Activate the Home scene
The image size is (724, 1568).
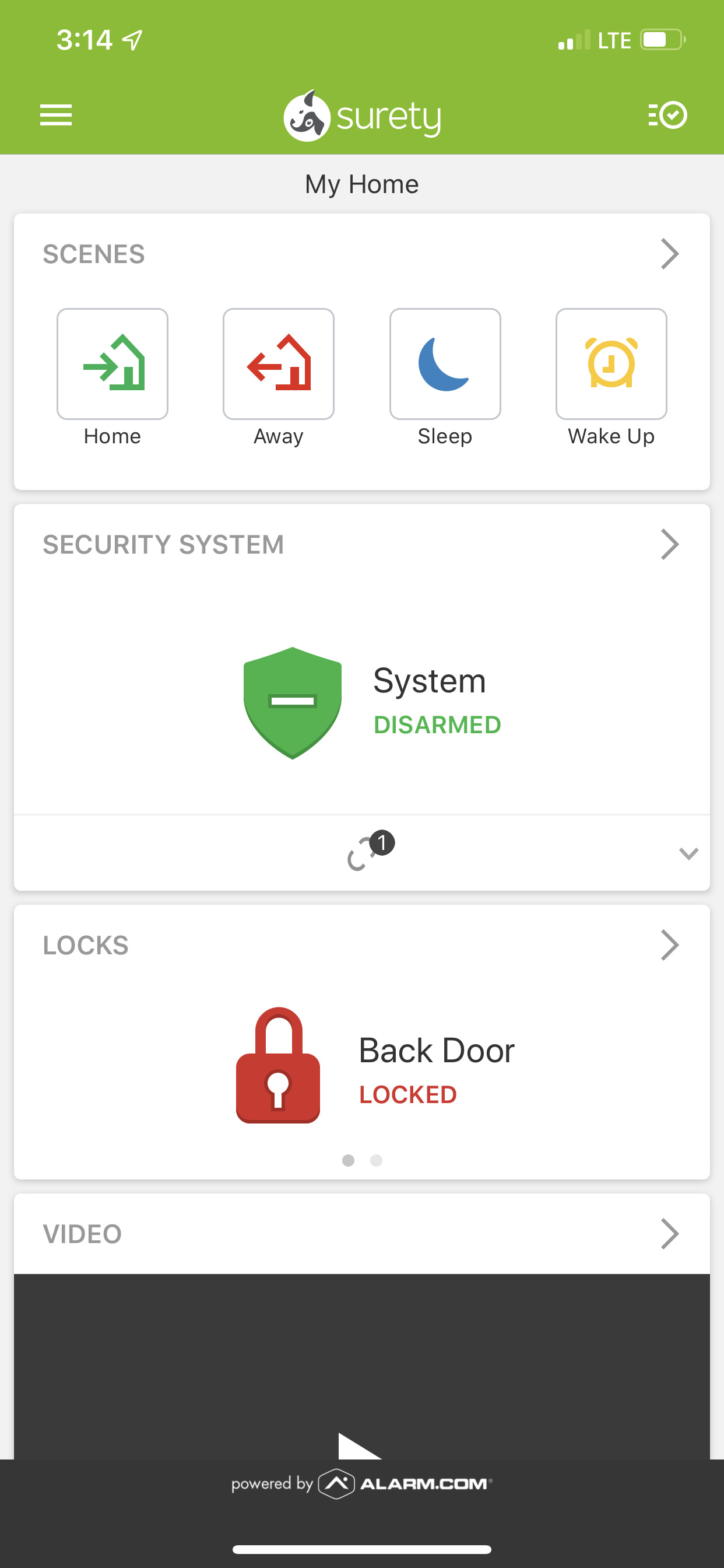click(113, 364)
